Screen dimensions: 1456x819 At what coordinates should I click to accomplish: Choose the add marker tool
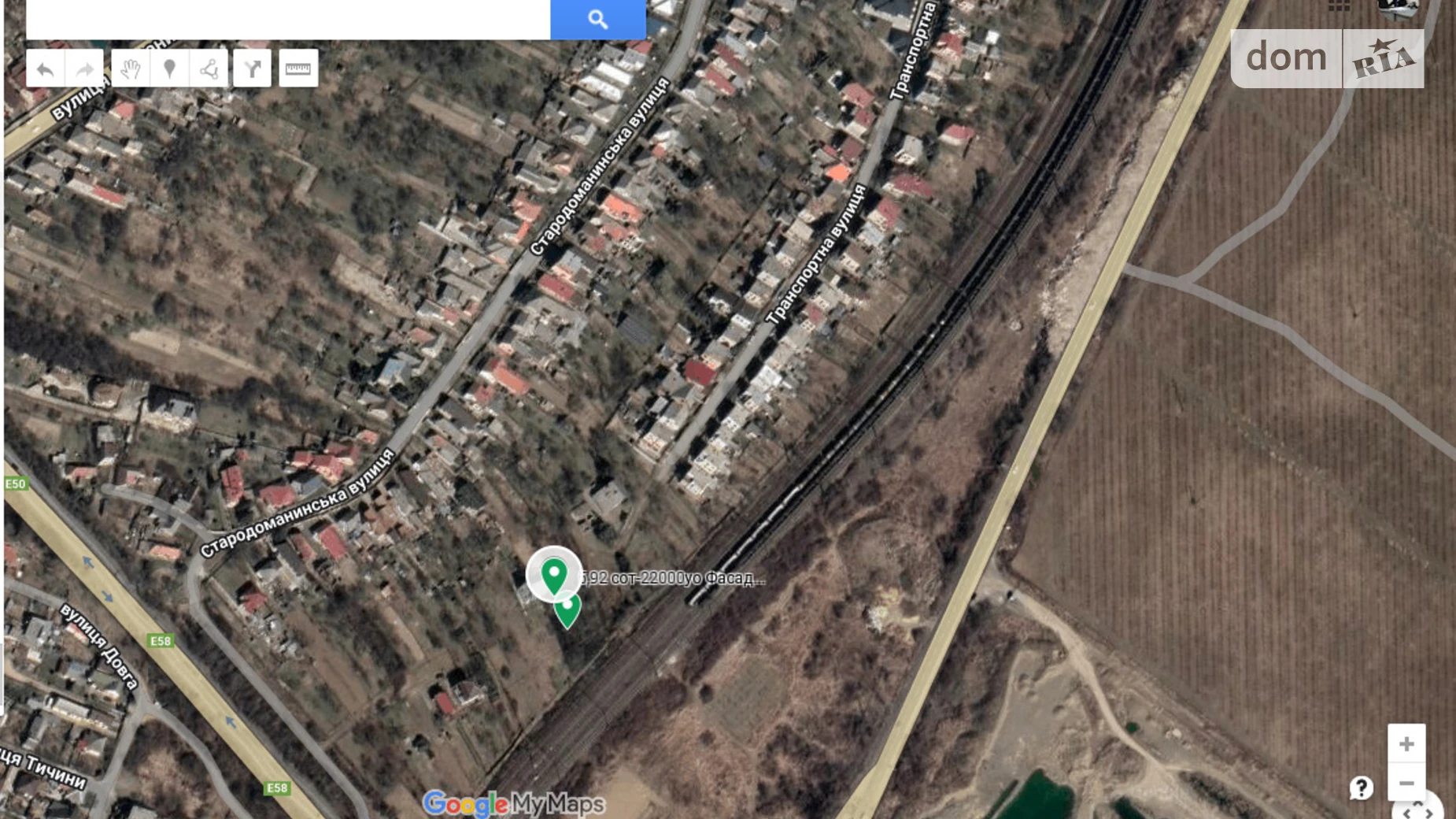point(169,69)
